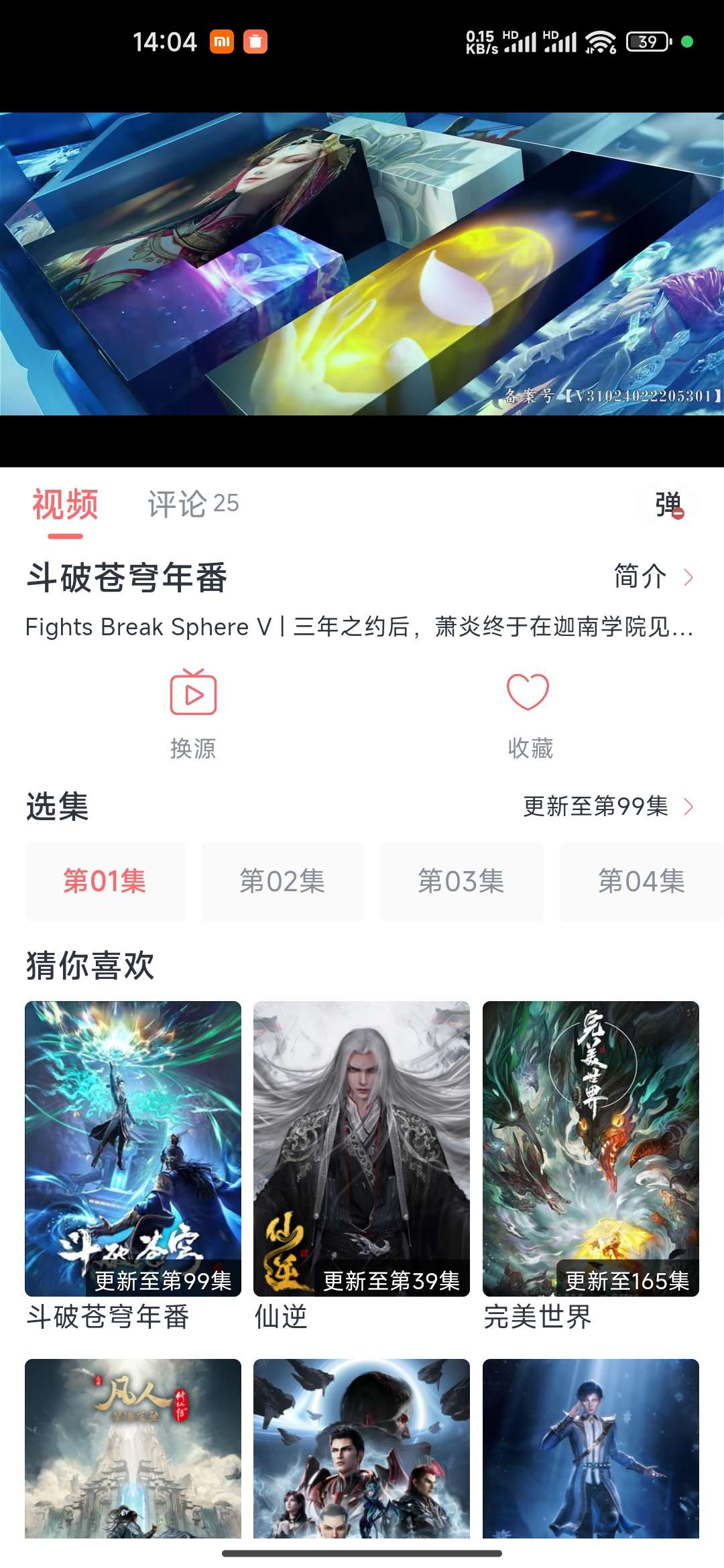Select the 视频 tab
724x1568 pixels.
pyautogui.click(x=65, y=505)
